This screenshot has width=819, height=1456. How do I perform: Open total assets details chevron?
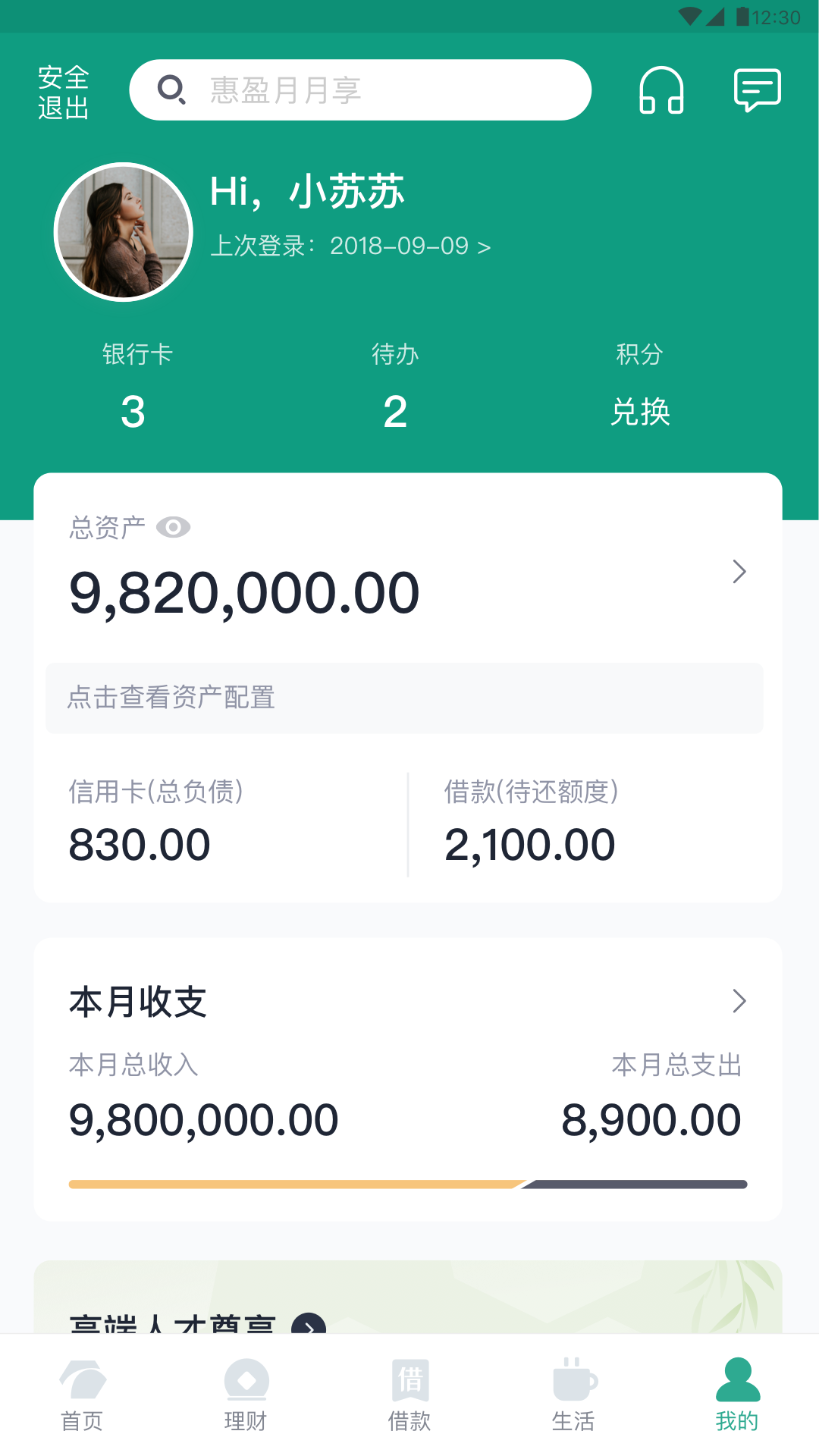coord(739,572)
